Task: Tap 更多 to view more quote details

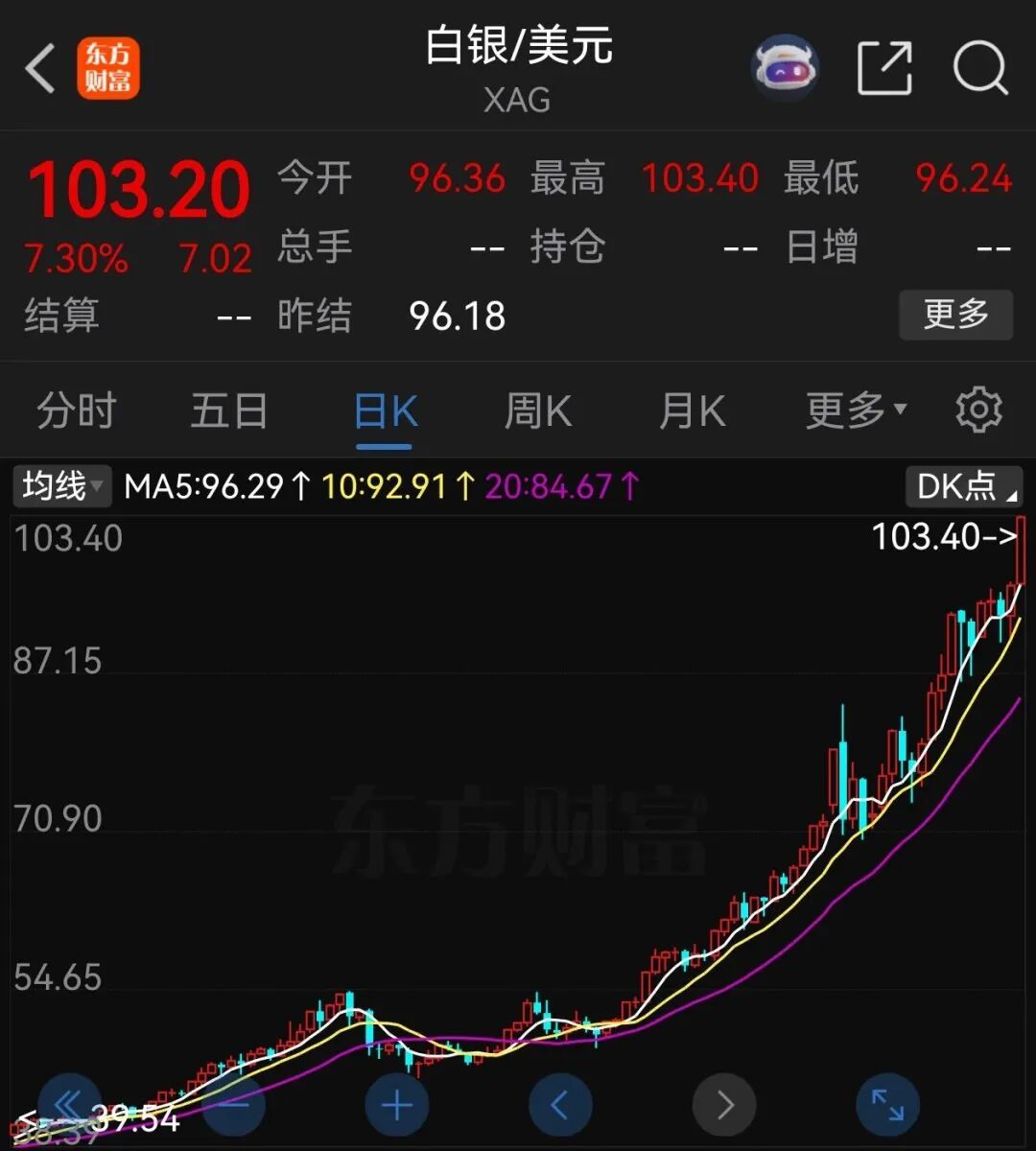Action: 955,315
